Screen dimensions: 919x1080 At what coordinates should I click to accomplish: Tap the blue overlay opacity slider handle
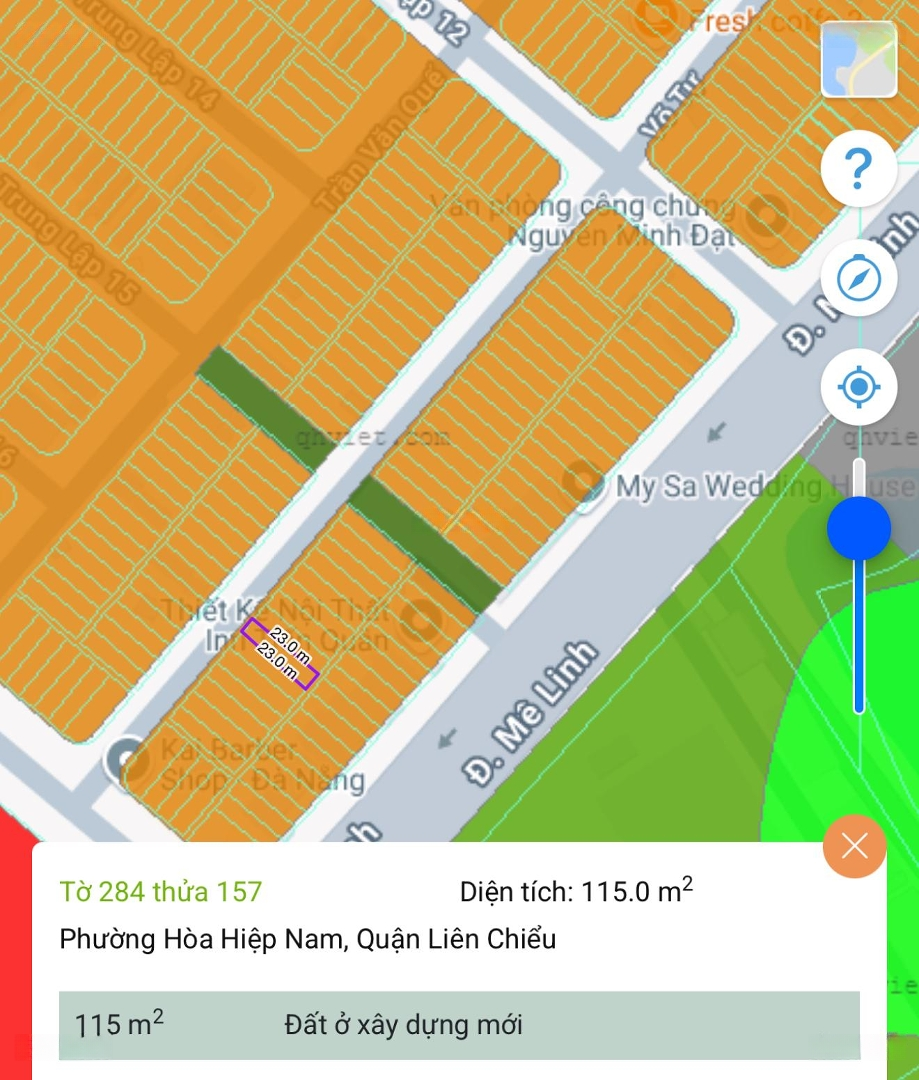click(858, 528)
